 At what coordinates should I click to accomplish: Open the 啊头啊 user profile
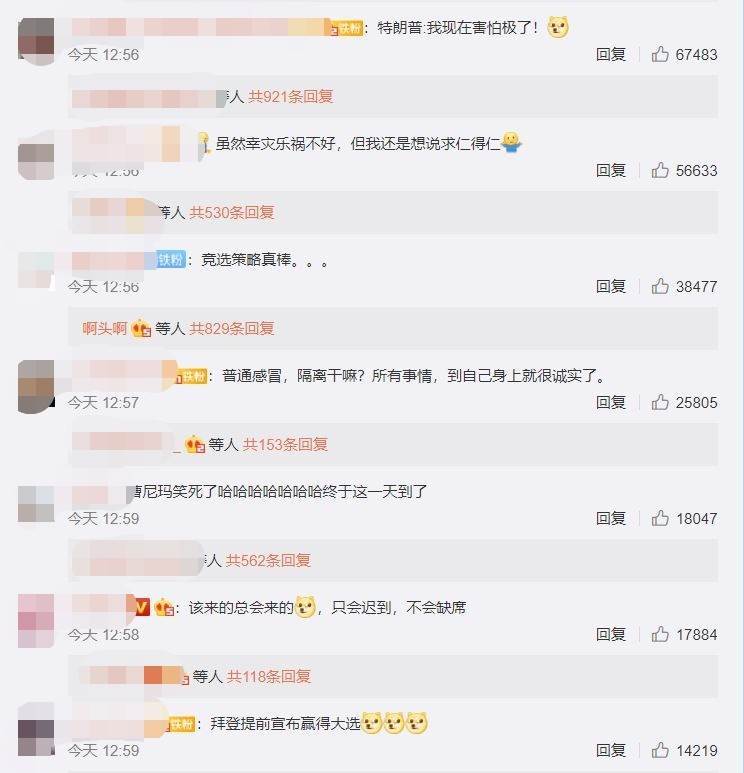[104, 328]
